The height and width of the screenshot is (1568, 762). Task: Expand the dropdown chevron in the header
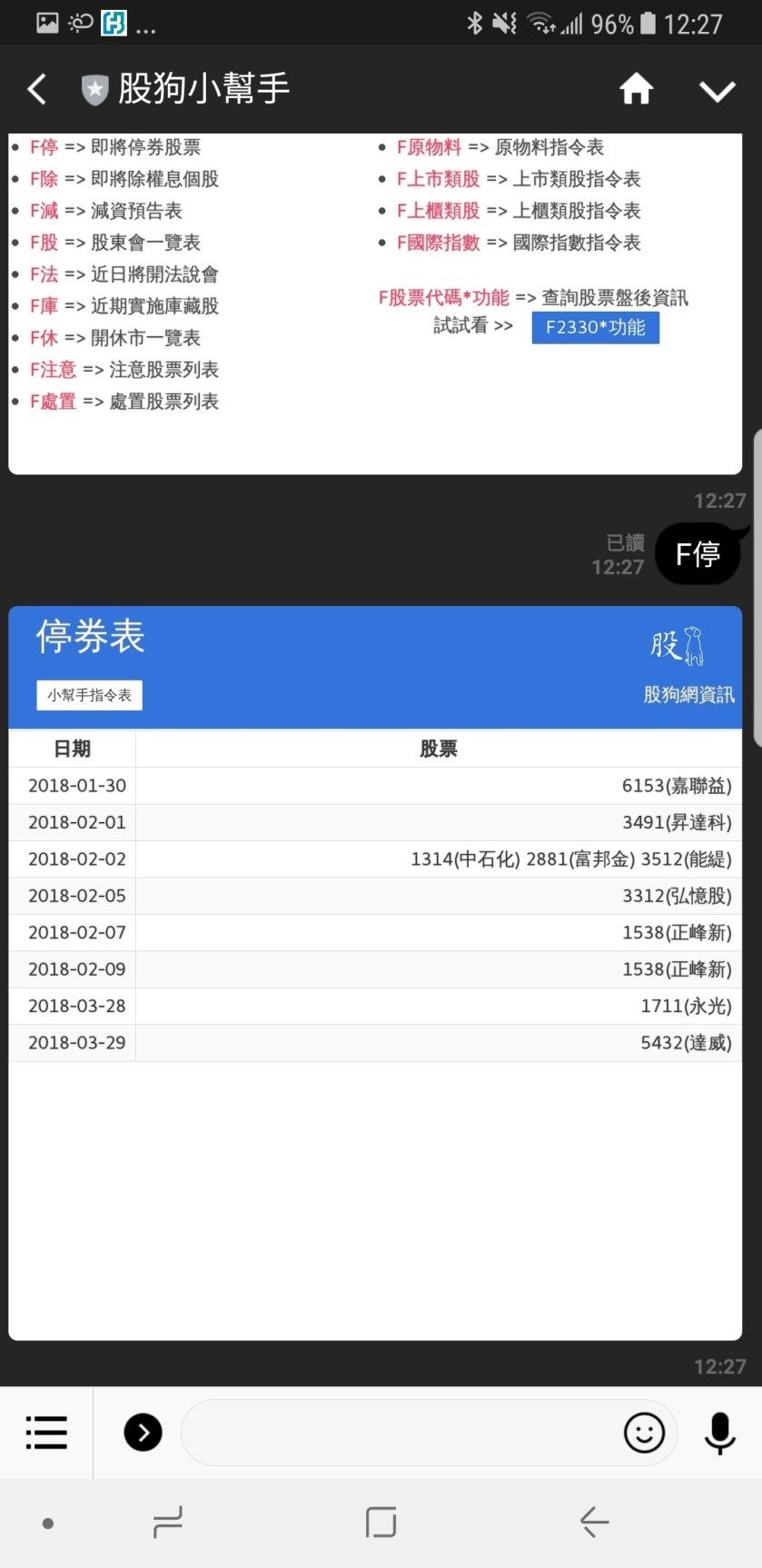[717, 91]
